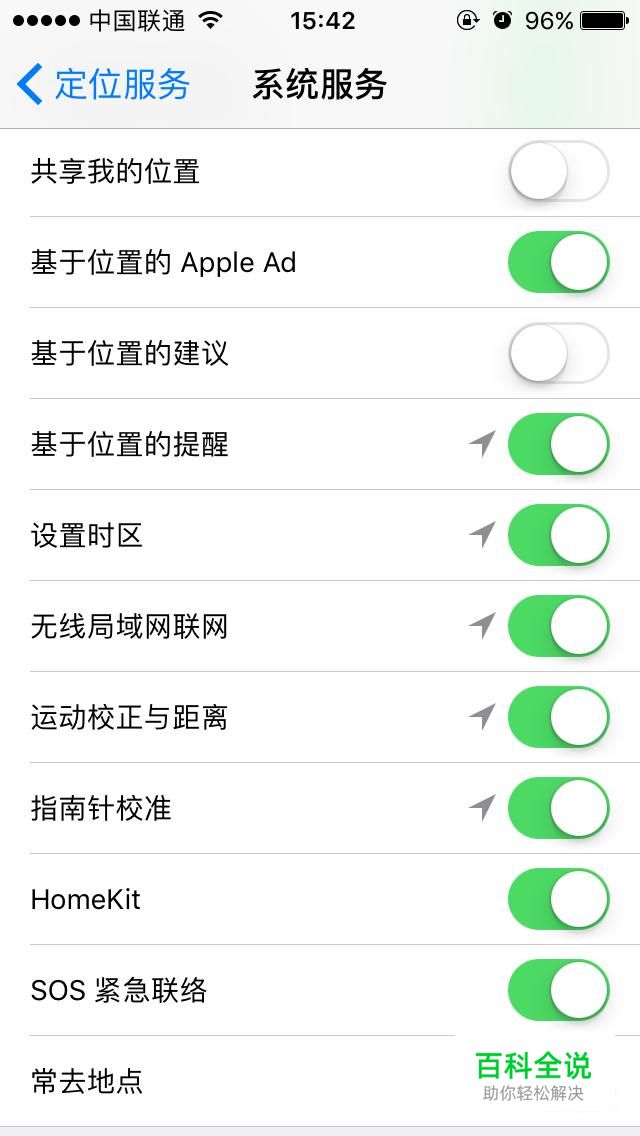Go back to 定位服务
Viewport: 640px width, 1136px height.
[103, 84]
